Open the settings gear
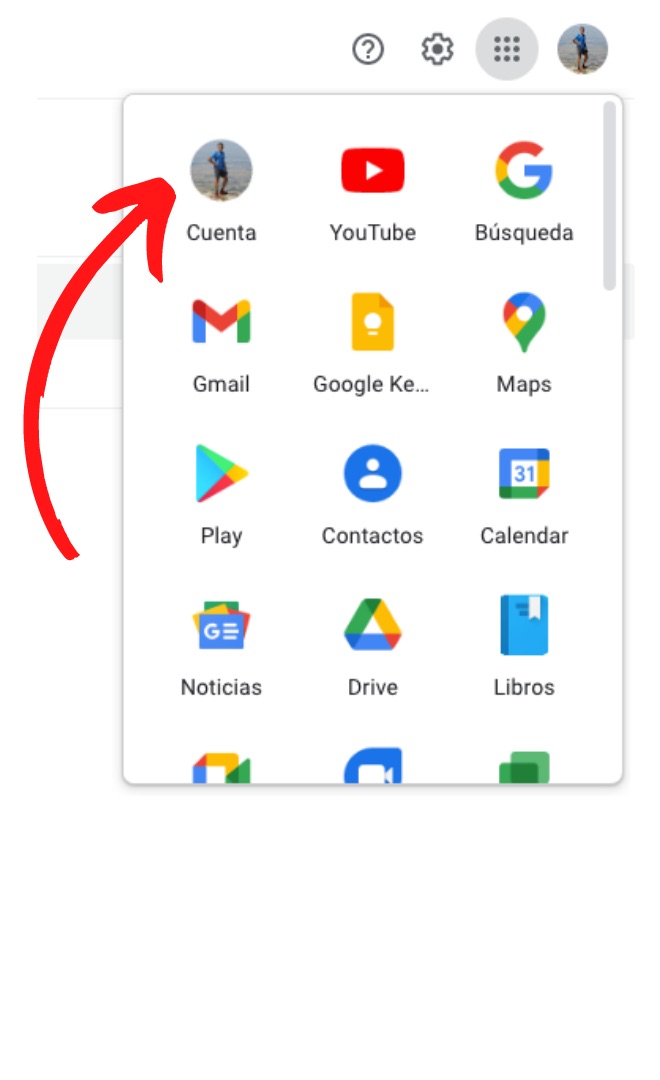The image size is (660, 1080). point(437,49)
